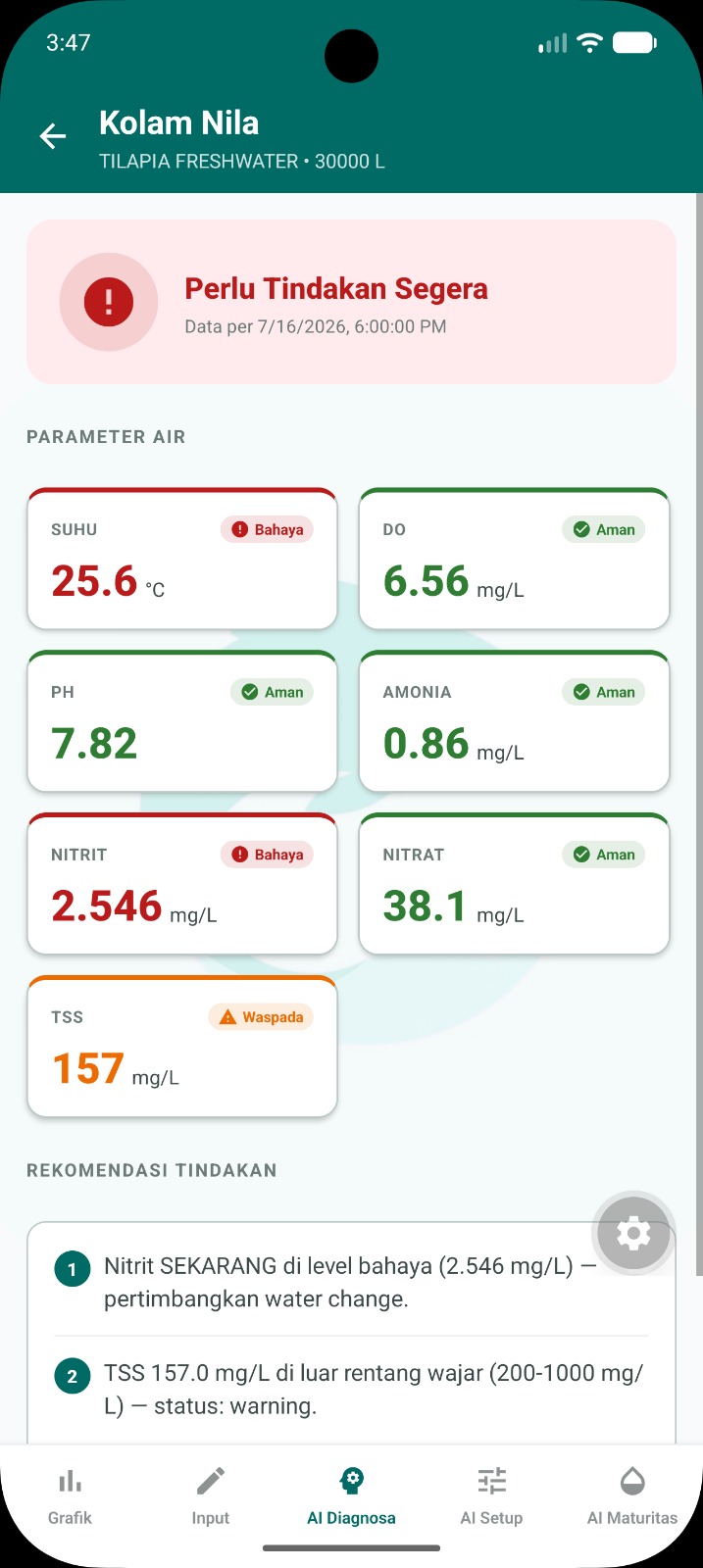The height and width of the screenshot is (1568, 703).
Task: Open the floating gear settings button
Action: click(x=633, y=1233)
